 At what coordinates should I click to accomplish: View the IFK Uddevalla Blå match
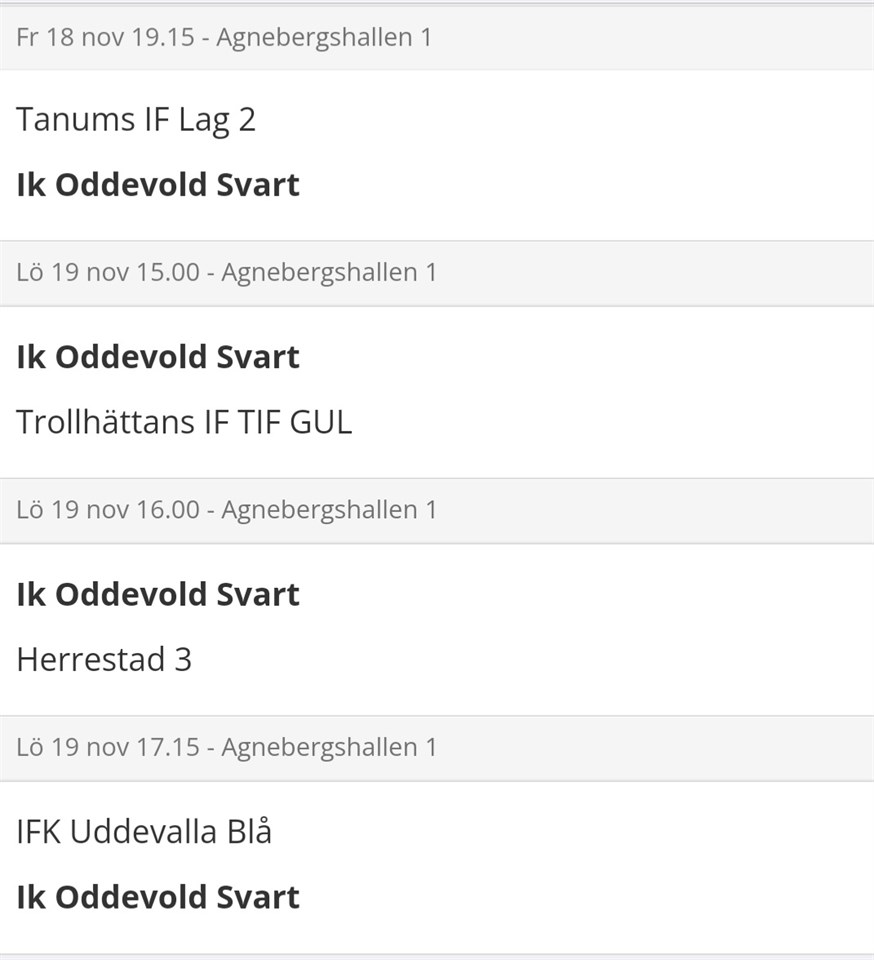tap(144, 832)
